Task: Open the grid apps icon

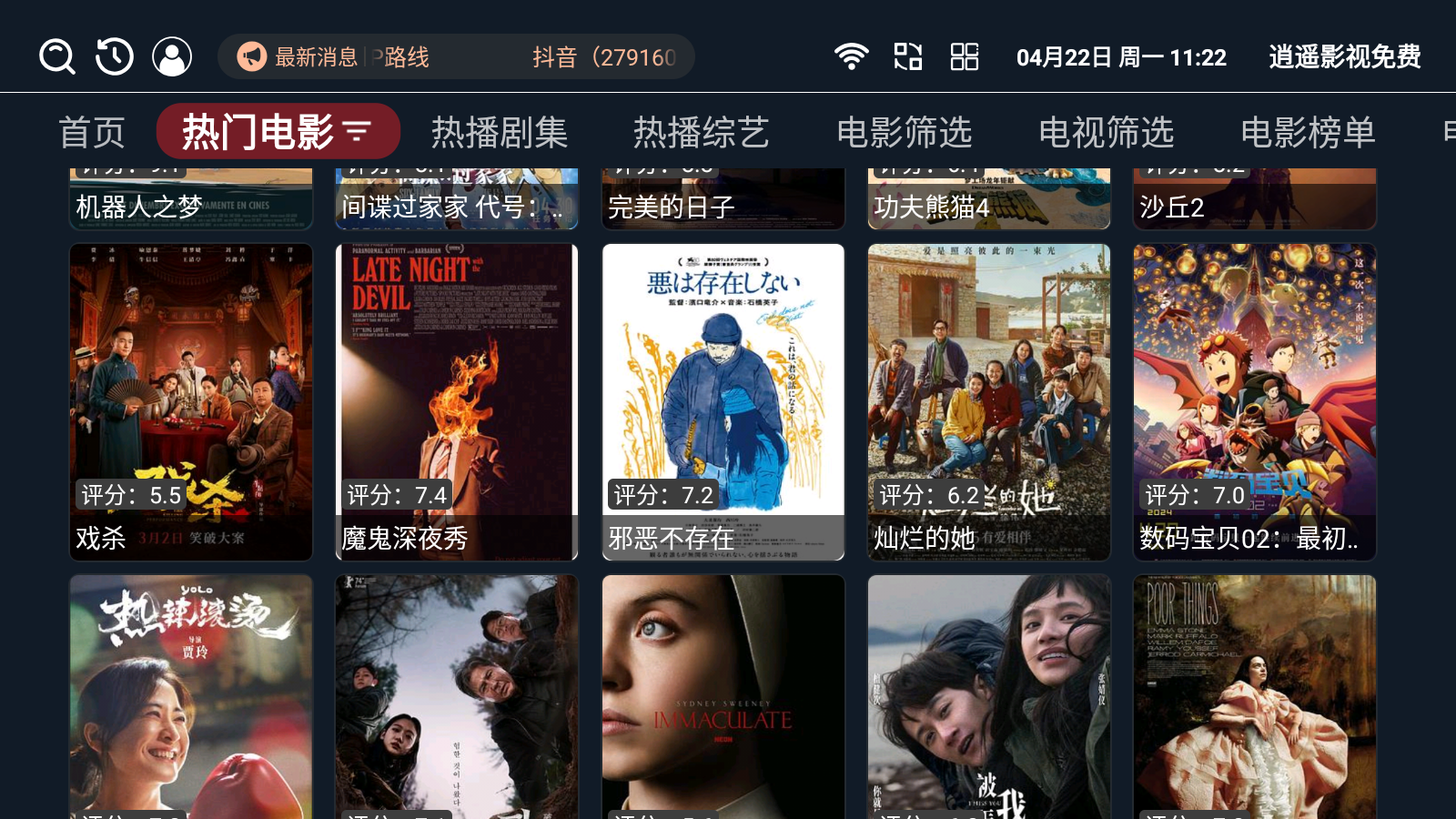Action: [965, 56]
